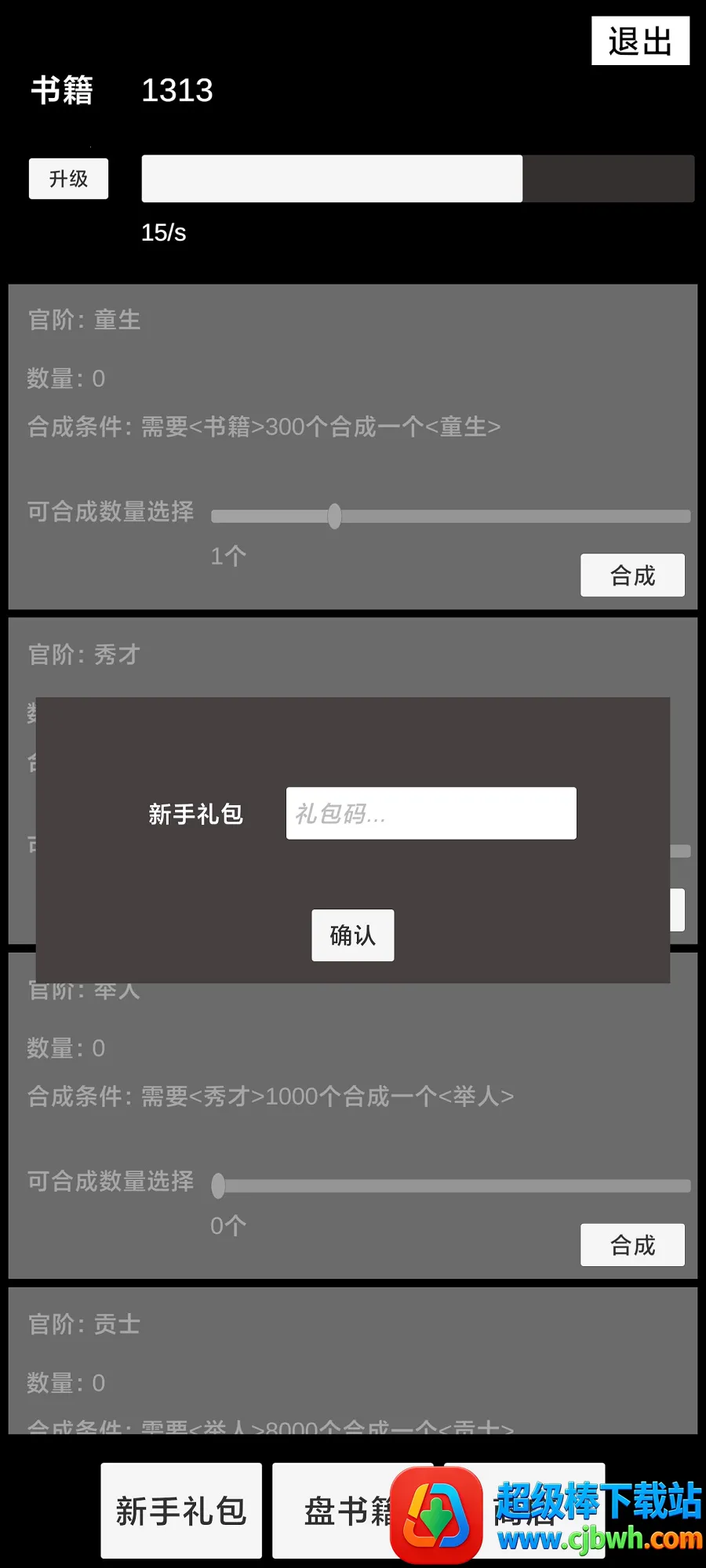Screen dimensions: 706x1568
Task: Open the 新手礼包 bottom button
Action: click(181, 1510)
